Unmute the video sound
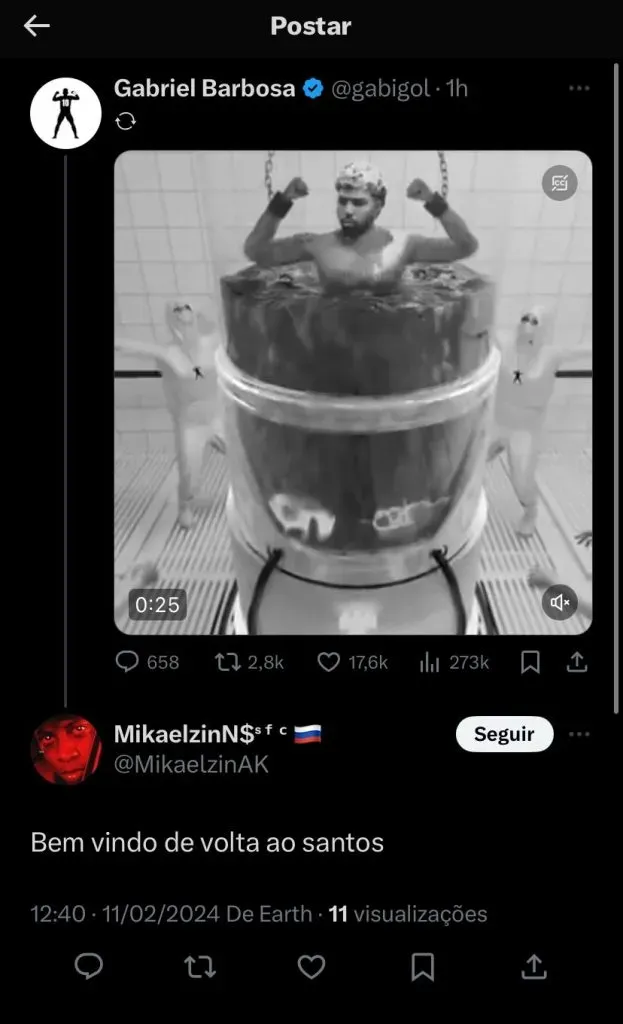Viewport: 623px width, 1024px height. pos(560,602)
